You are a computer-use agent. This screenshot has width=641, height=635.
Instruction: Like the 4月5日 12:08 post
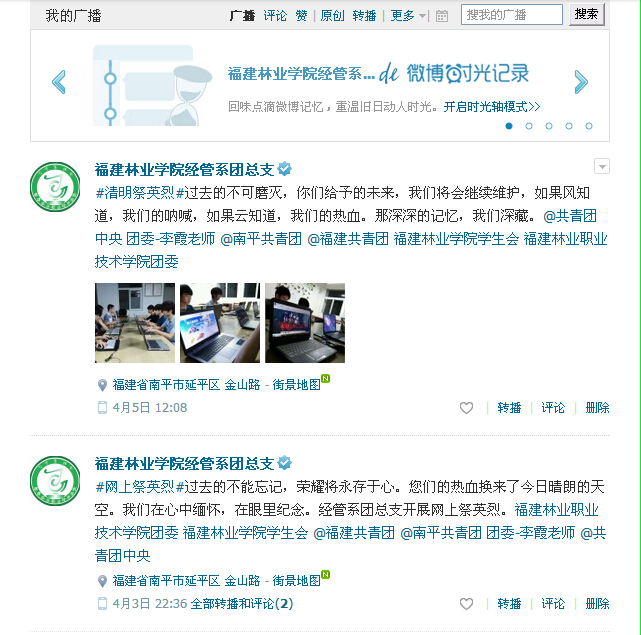pyautogui.click(x=466, y=408)
